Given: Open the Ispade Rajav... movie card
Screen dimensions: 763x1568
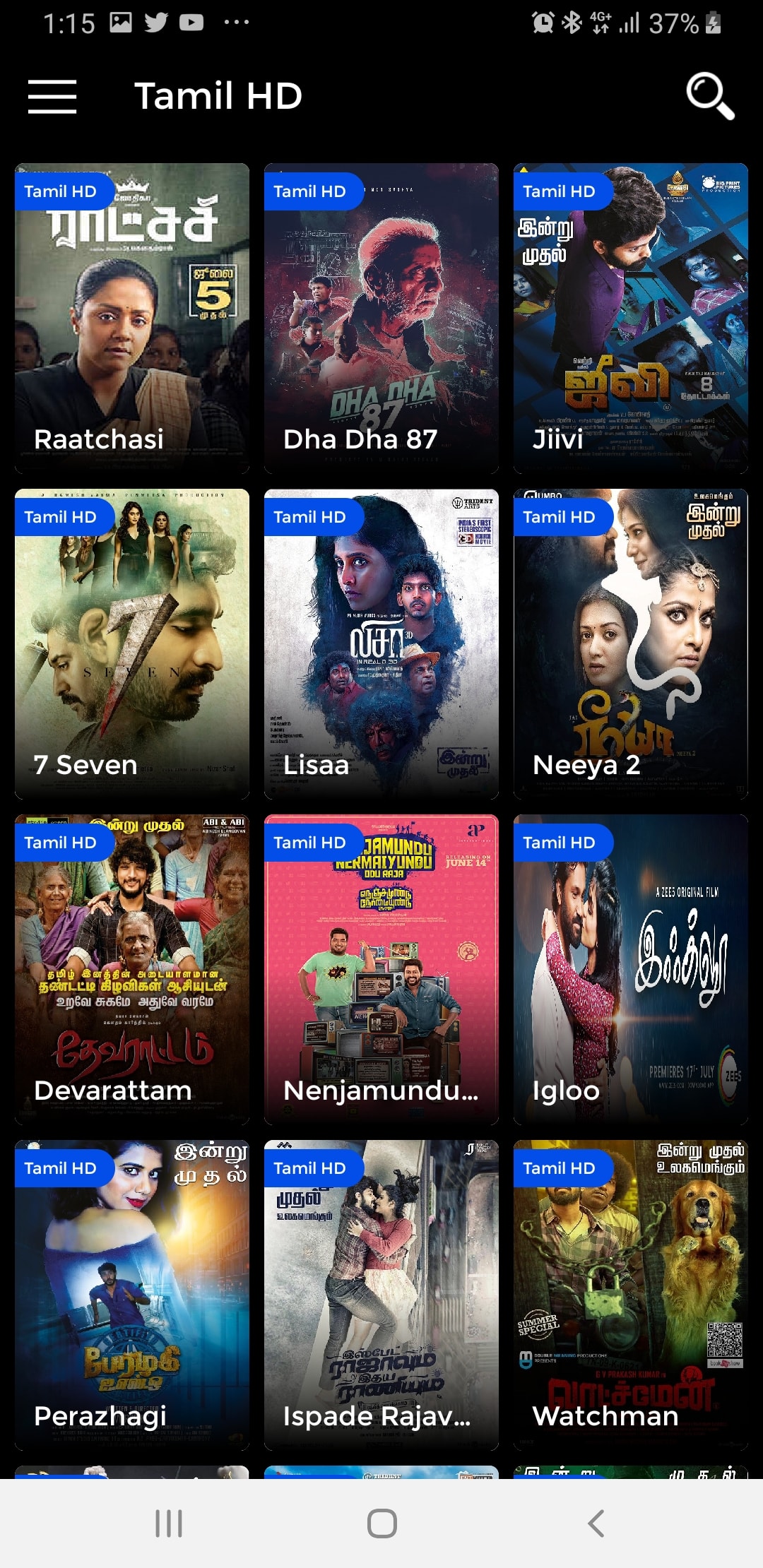Looking at the screenshot, I should (381, 1295).
